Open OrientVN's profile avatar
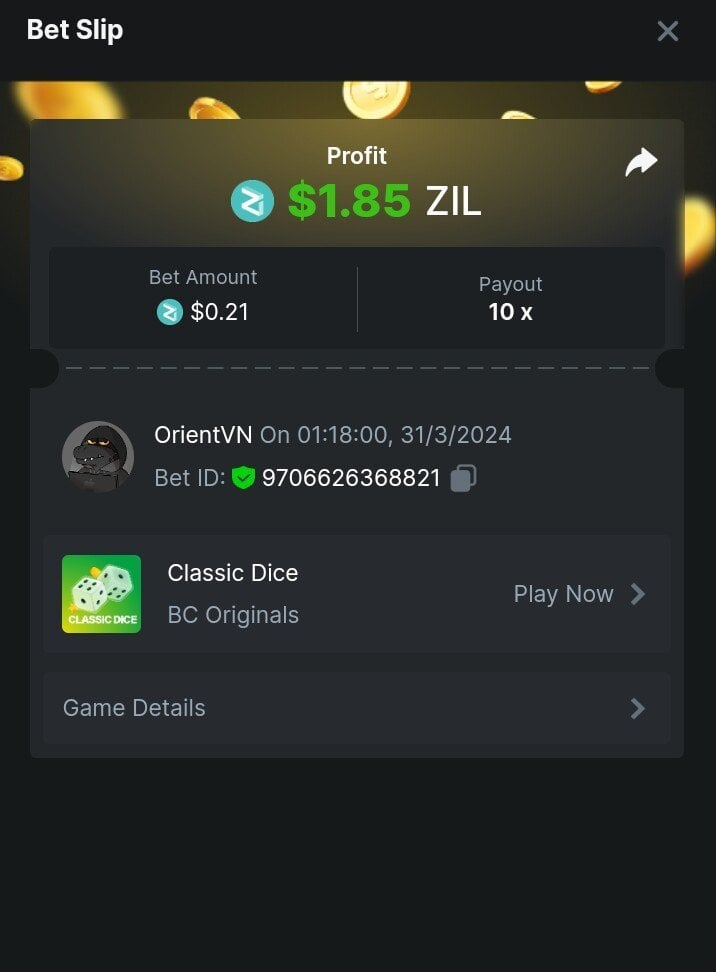This screenshot has height=972, width=716. click(98, 457)
